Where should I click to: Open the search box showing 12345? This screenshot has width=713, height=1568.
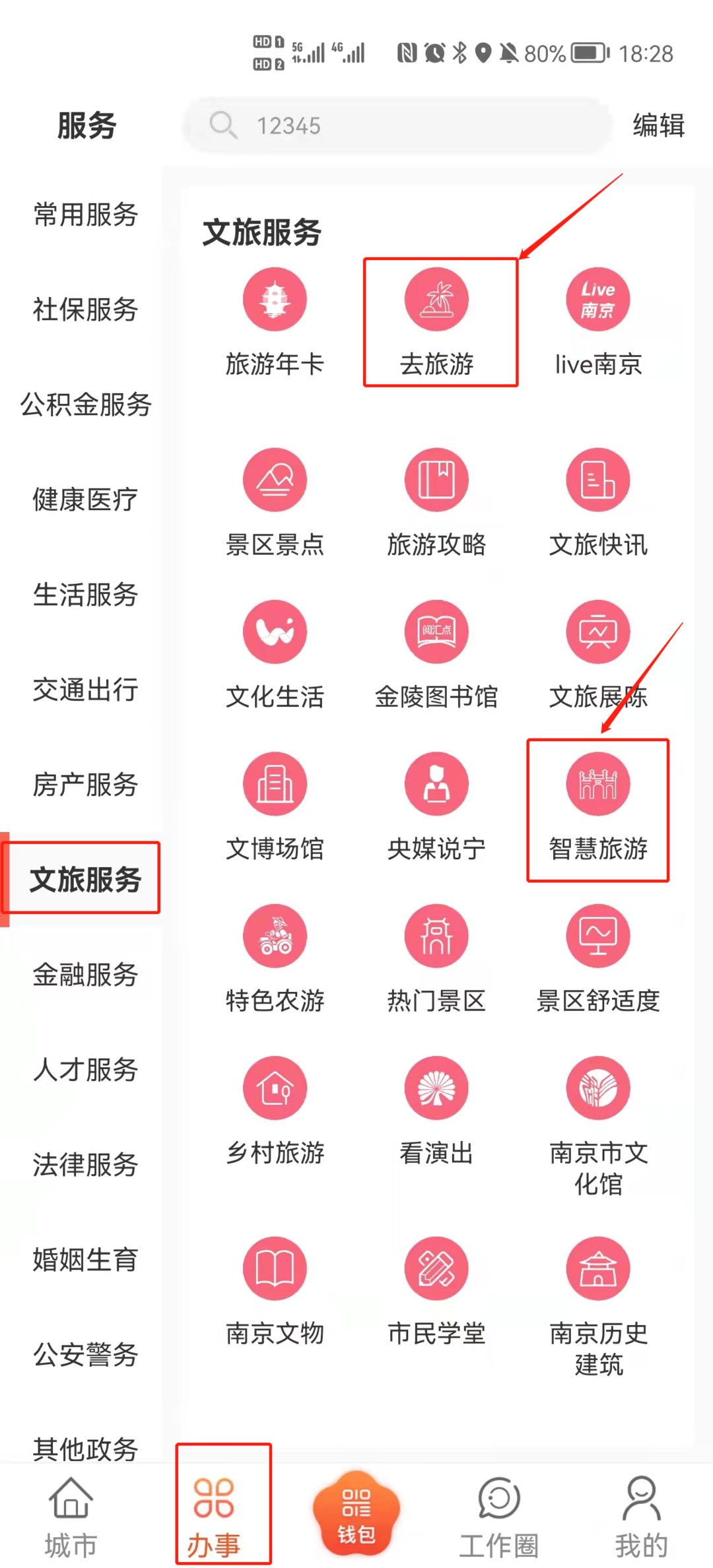[396, 125]
